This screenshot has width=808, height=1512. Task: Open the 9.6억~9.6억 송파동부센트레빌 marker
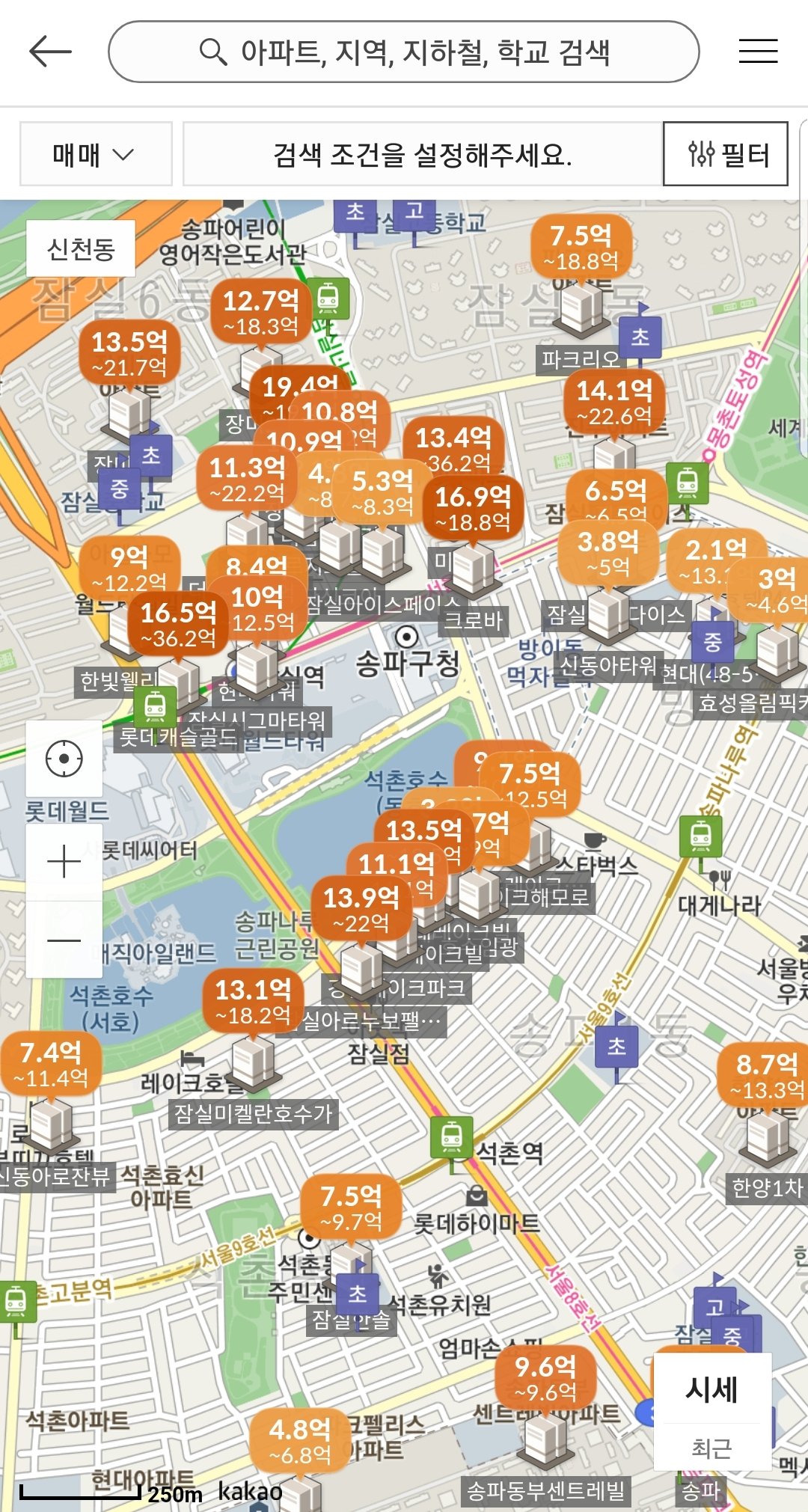tap(545, 1380)
